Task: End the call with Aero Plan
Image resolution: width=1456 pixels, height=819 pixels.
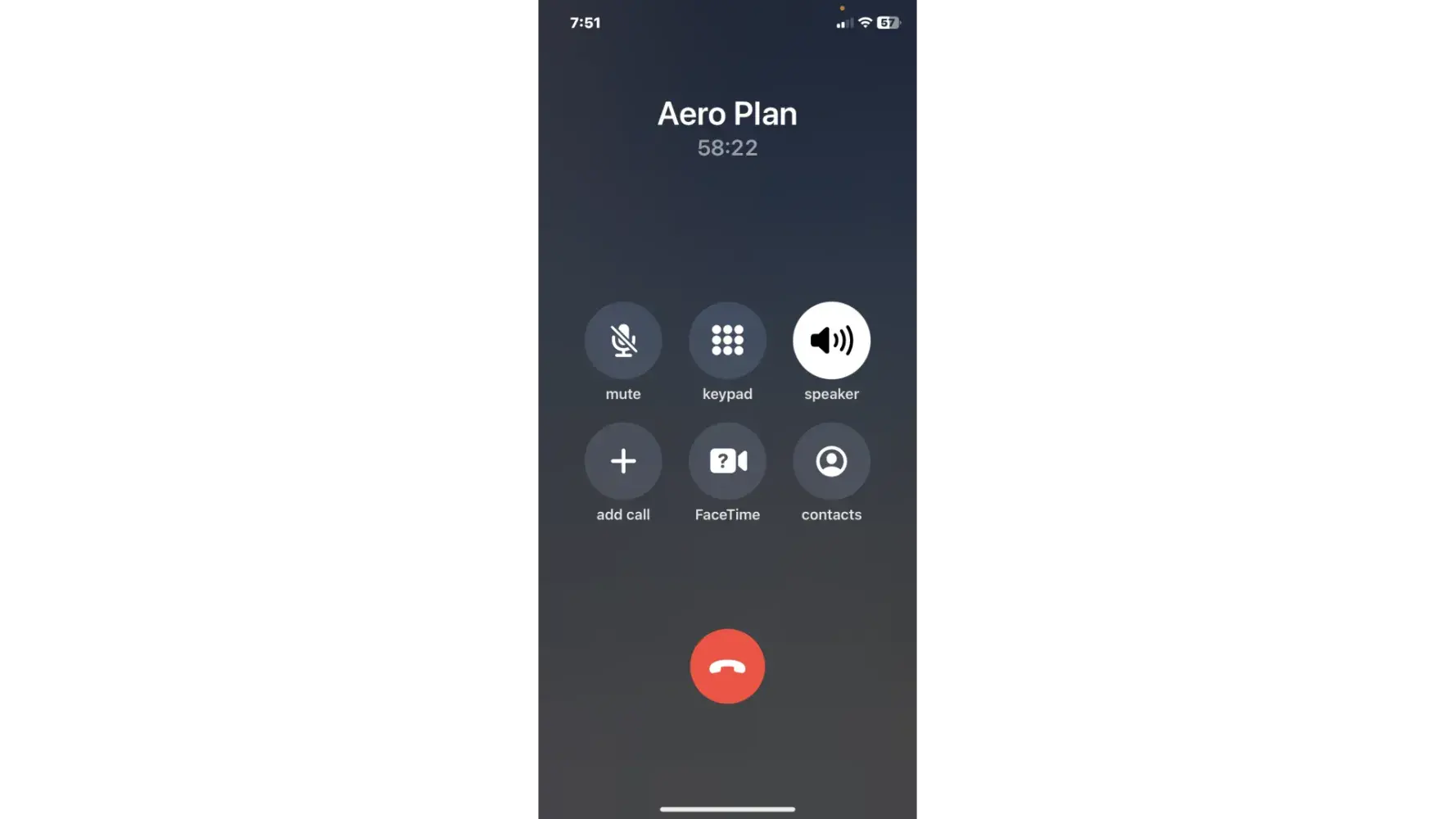Action: [x=727, y=667]
